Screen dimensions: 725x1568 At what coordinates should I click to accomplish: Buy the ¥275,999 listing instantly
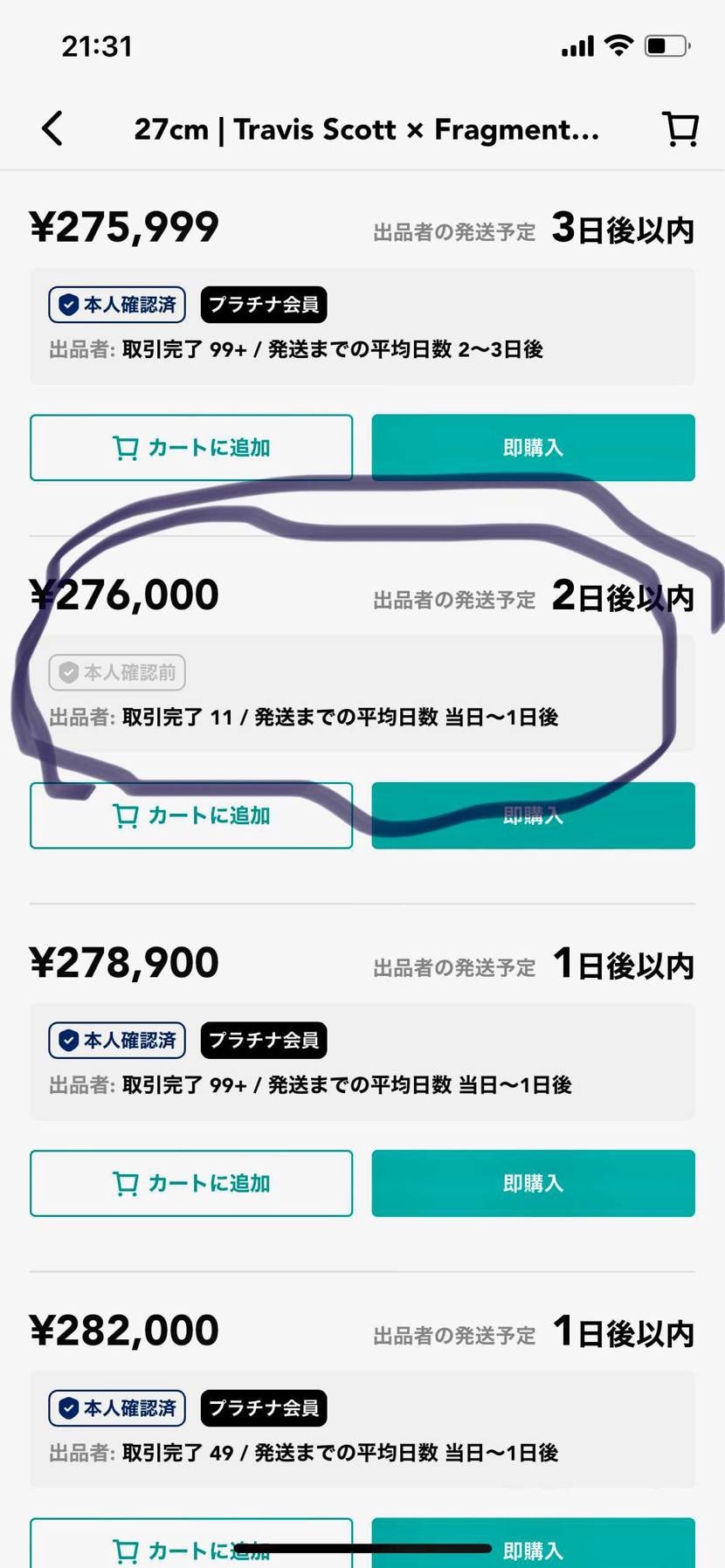point(533,448)
